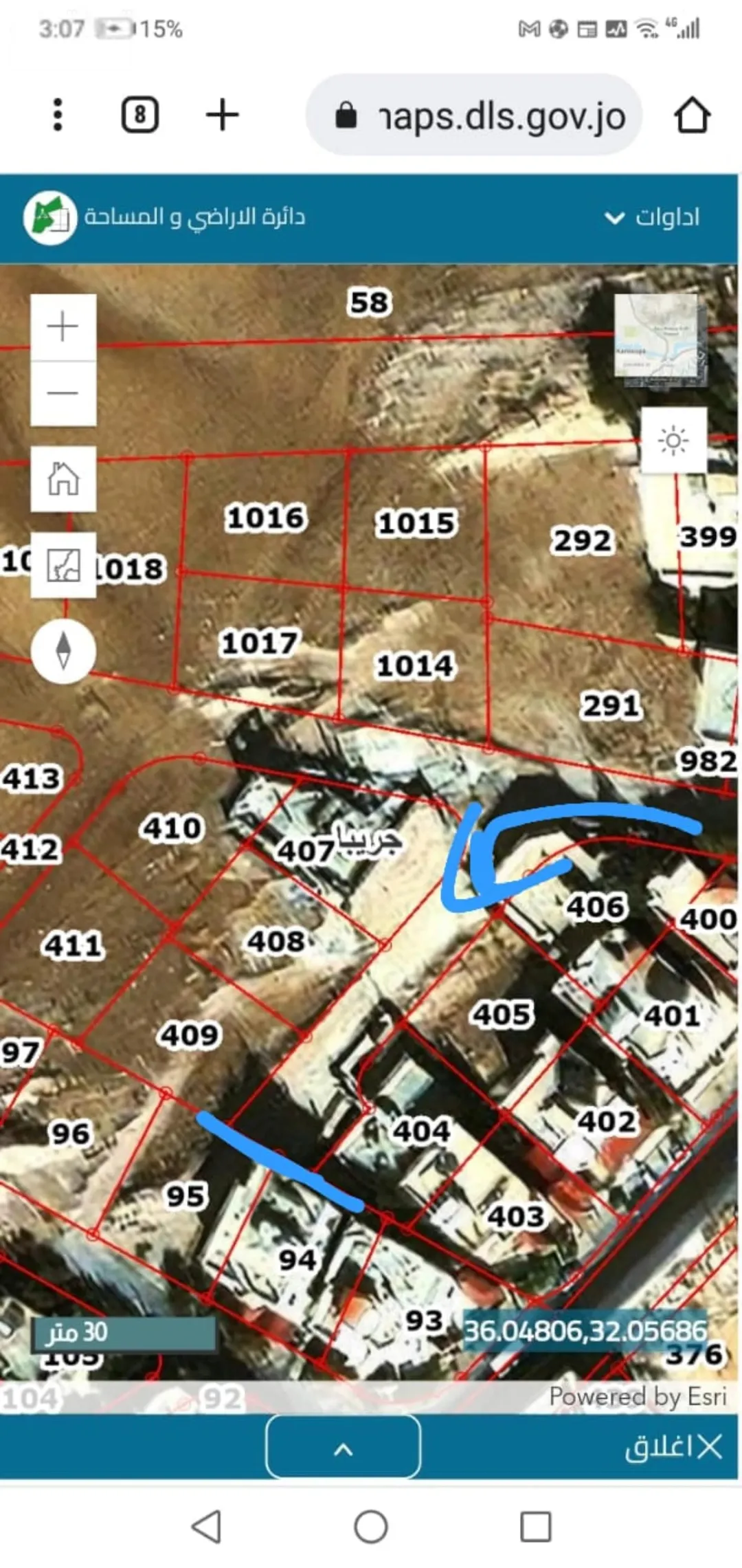
Task: Go back using the system back button
Action: pyautogui.click(x=206, y=1527)
